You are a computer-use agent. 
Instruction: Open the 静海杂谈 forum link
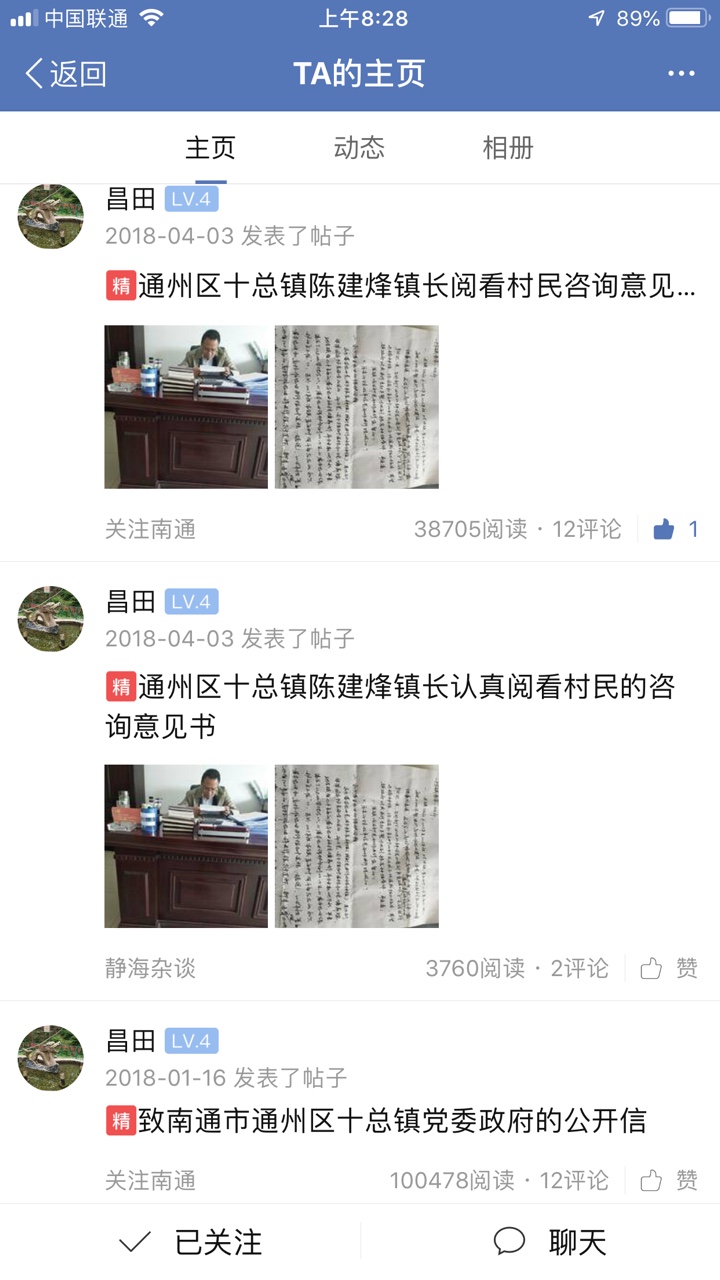pyautogui.click(x=150, y=968)
